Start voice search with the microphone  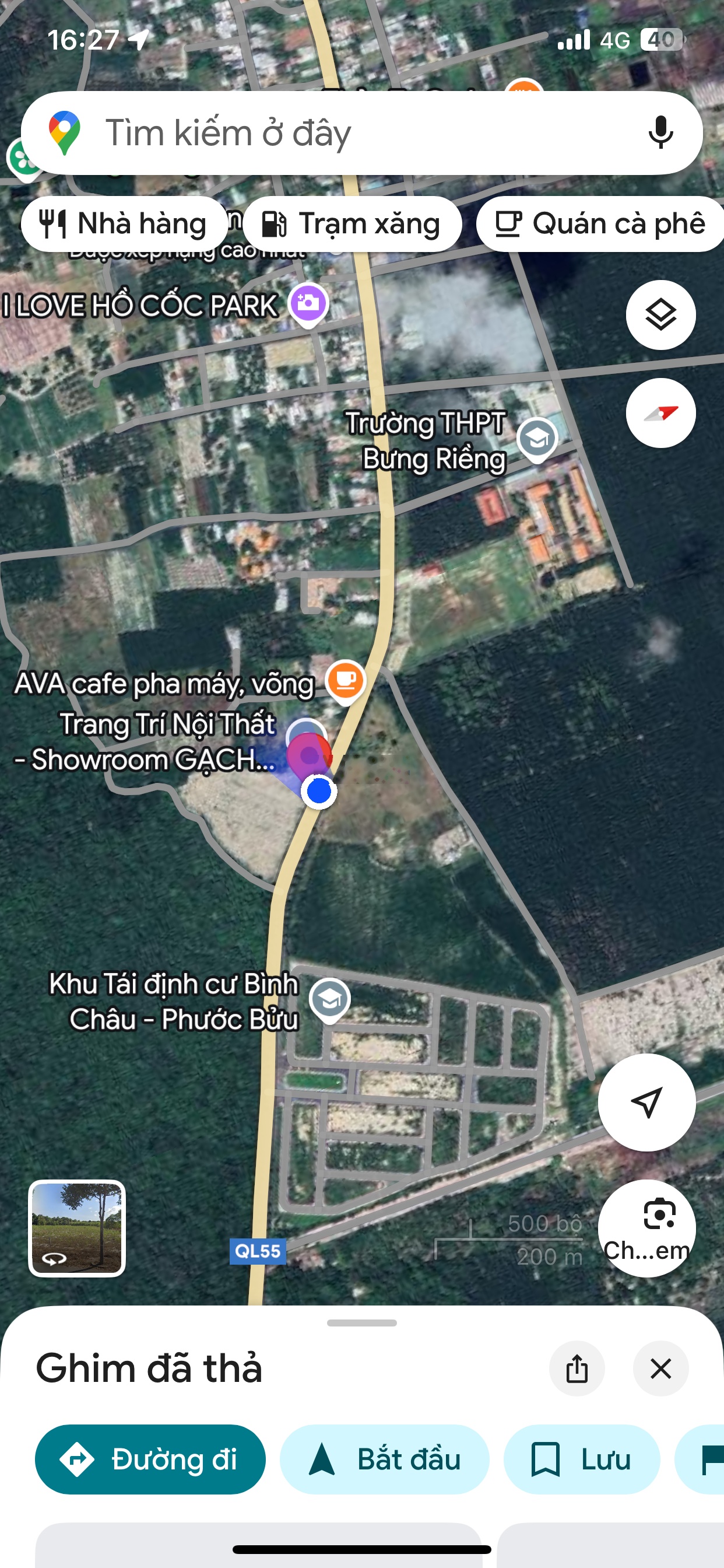(660, 132)
